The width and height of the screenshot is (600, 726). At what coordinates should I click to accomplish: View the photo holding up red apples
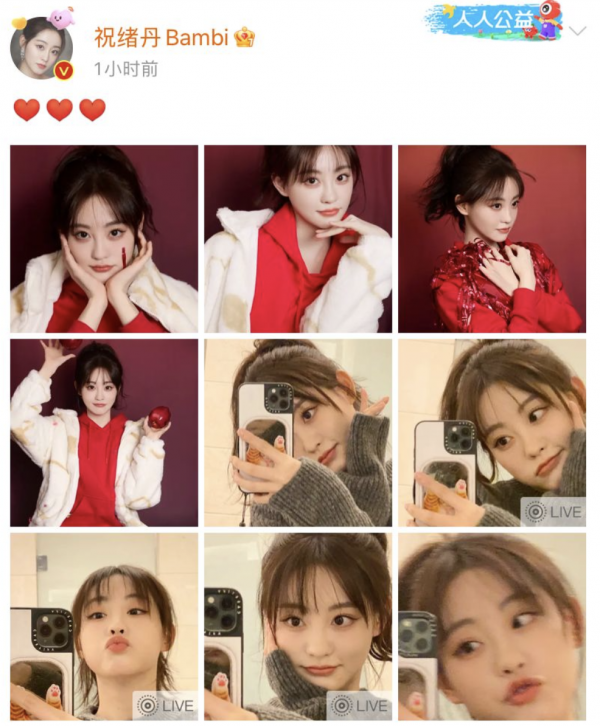click(104, 433)
